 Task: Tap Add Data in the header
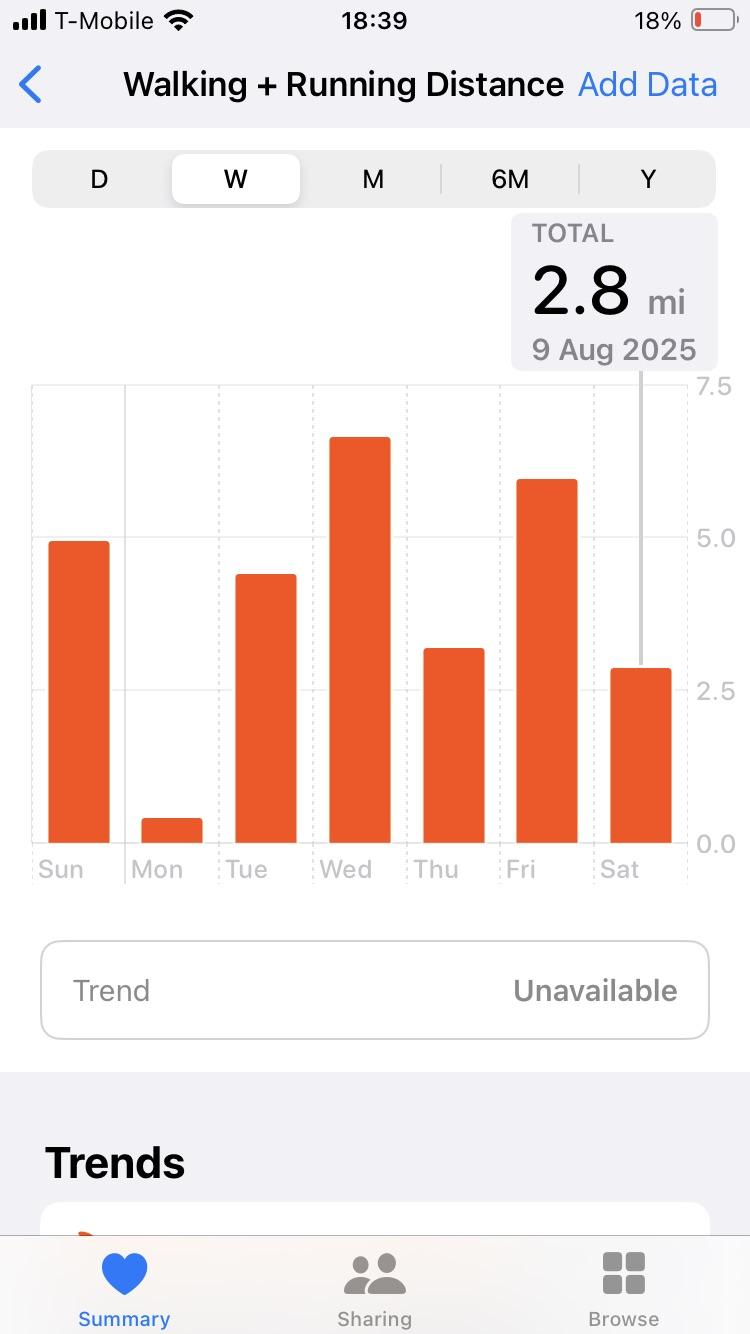pos(647,85)
